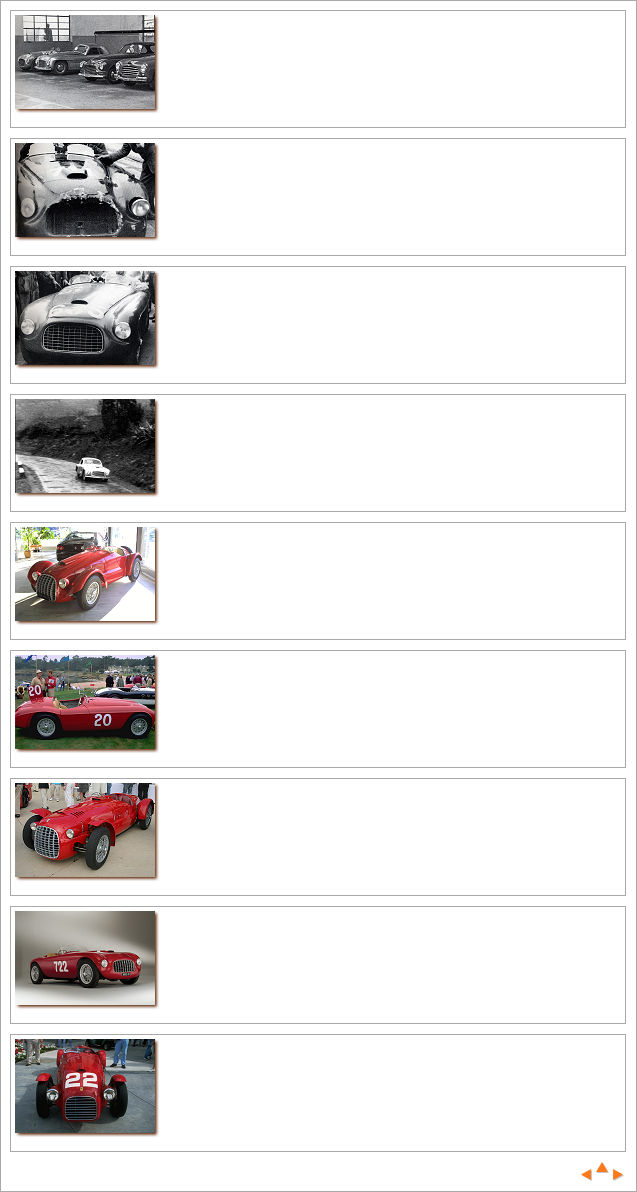View the front photo of red car number 22
637x1192 pixels.
tap(85, 1085)
